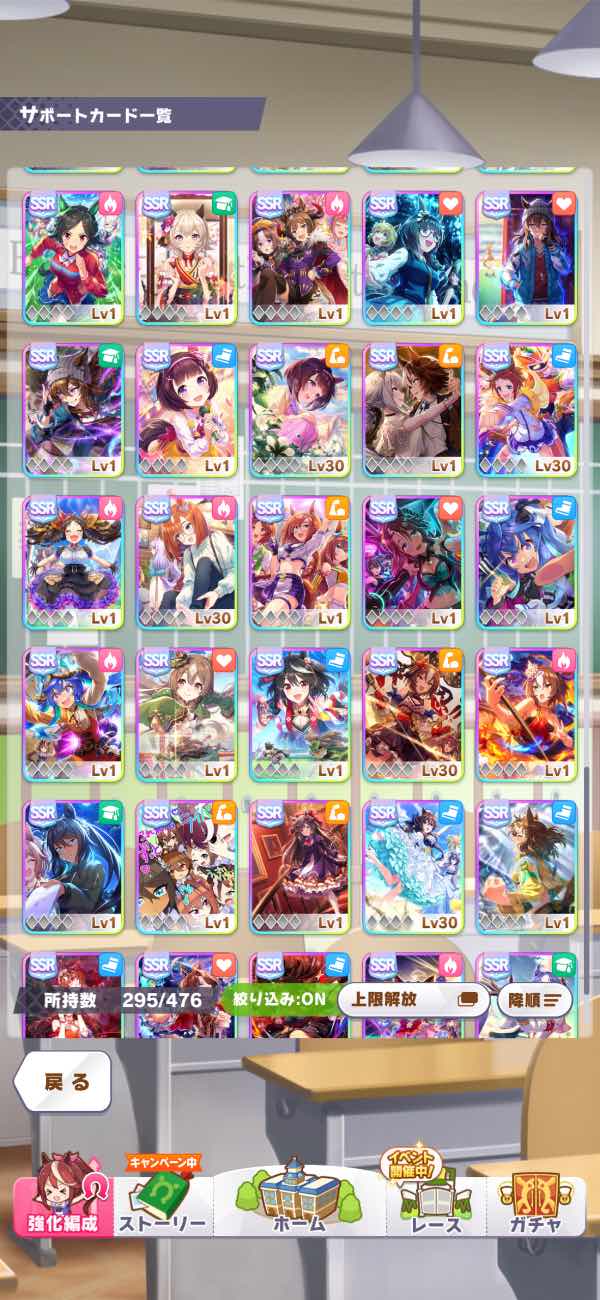The height and width of the screenshot is (1300, 600).
Task: Open the card of blue-haired girl in witch hat
Action: [x=74, y=713]
